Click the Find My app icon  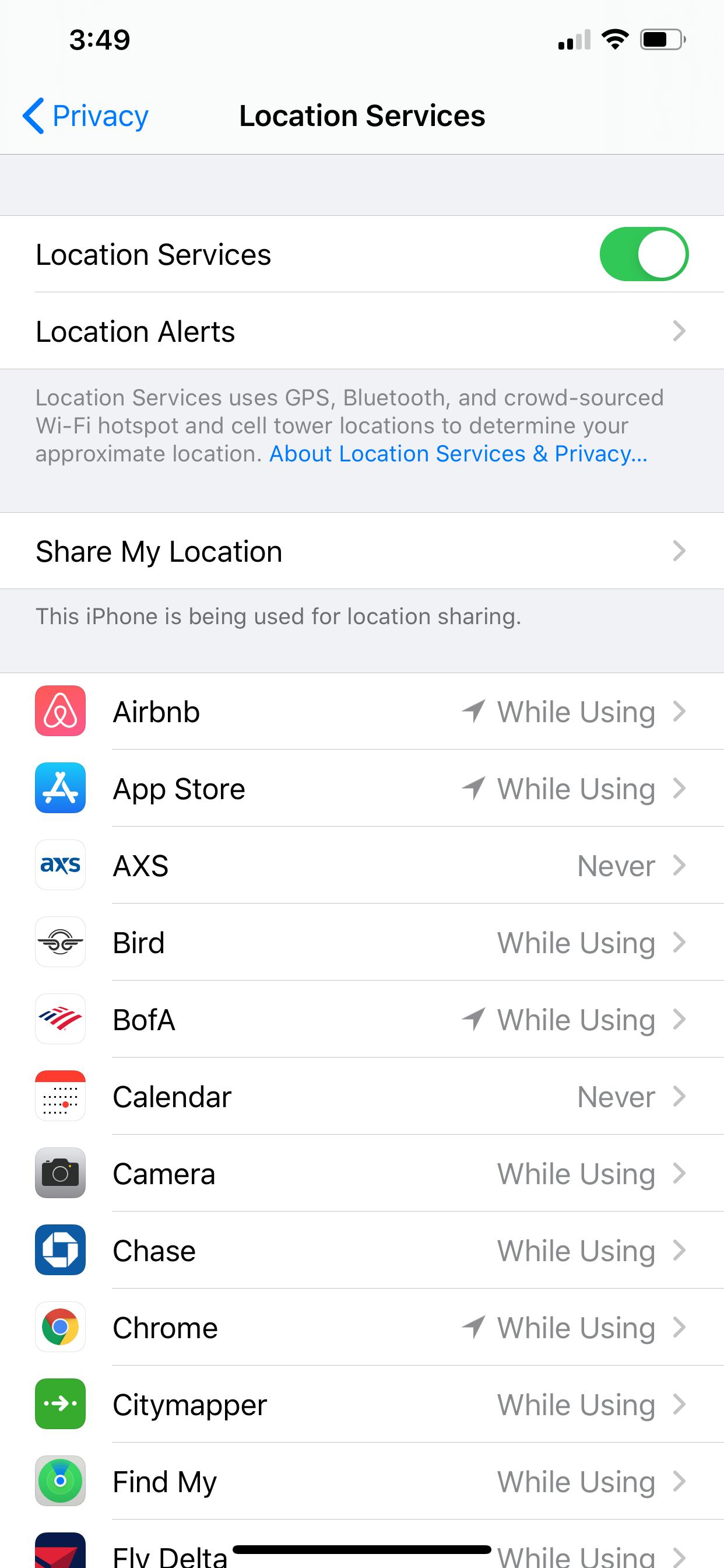pyautogui.click(x=60, y=1482)
